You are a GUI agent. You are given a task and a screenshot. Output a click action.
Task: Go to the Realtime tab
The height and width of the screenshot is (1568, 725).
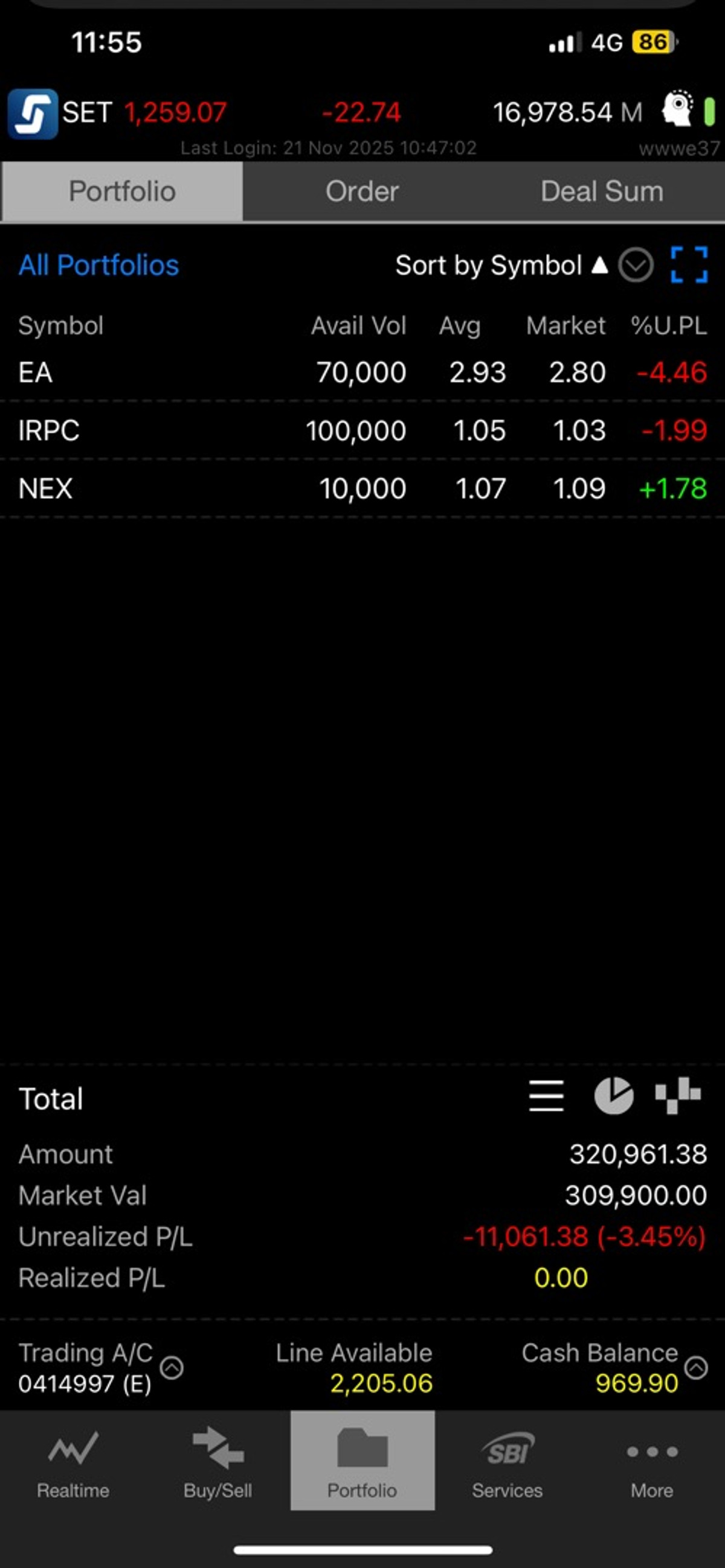tap(73, 1461)
